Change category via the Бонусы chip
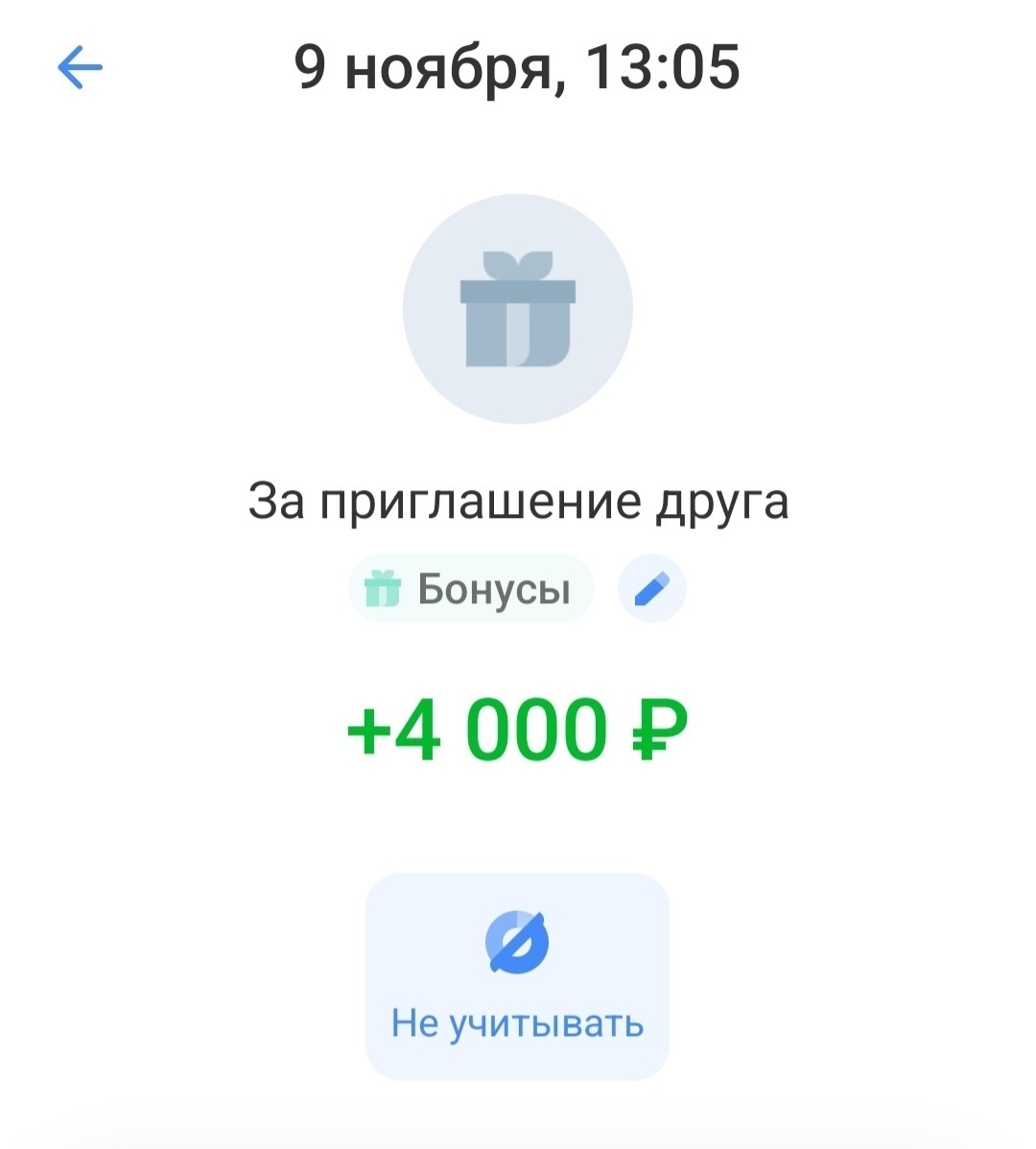 point(470,589)
